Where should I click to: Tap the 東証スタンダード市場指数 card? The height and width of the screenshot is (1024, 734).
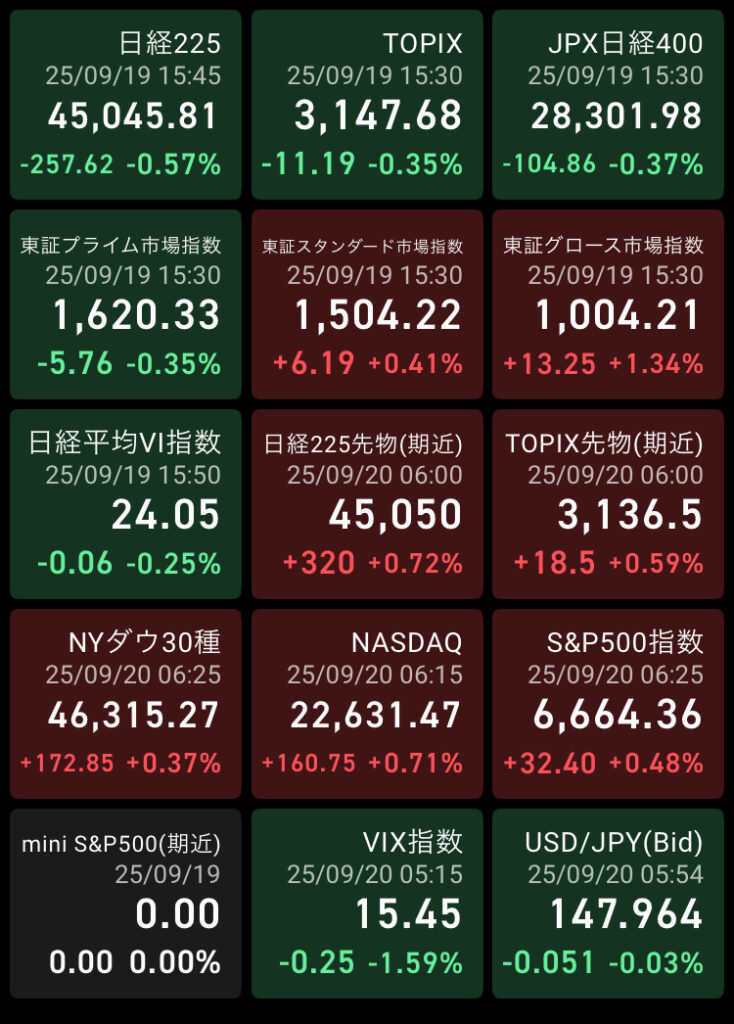click(x=367, y=304)
